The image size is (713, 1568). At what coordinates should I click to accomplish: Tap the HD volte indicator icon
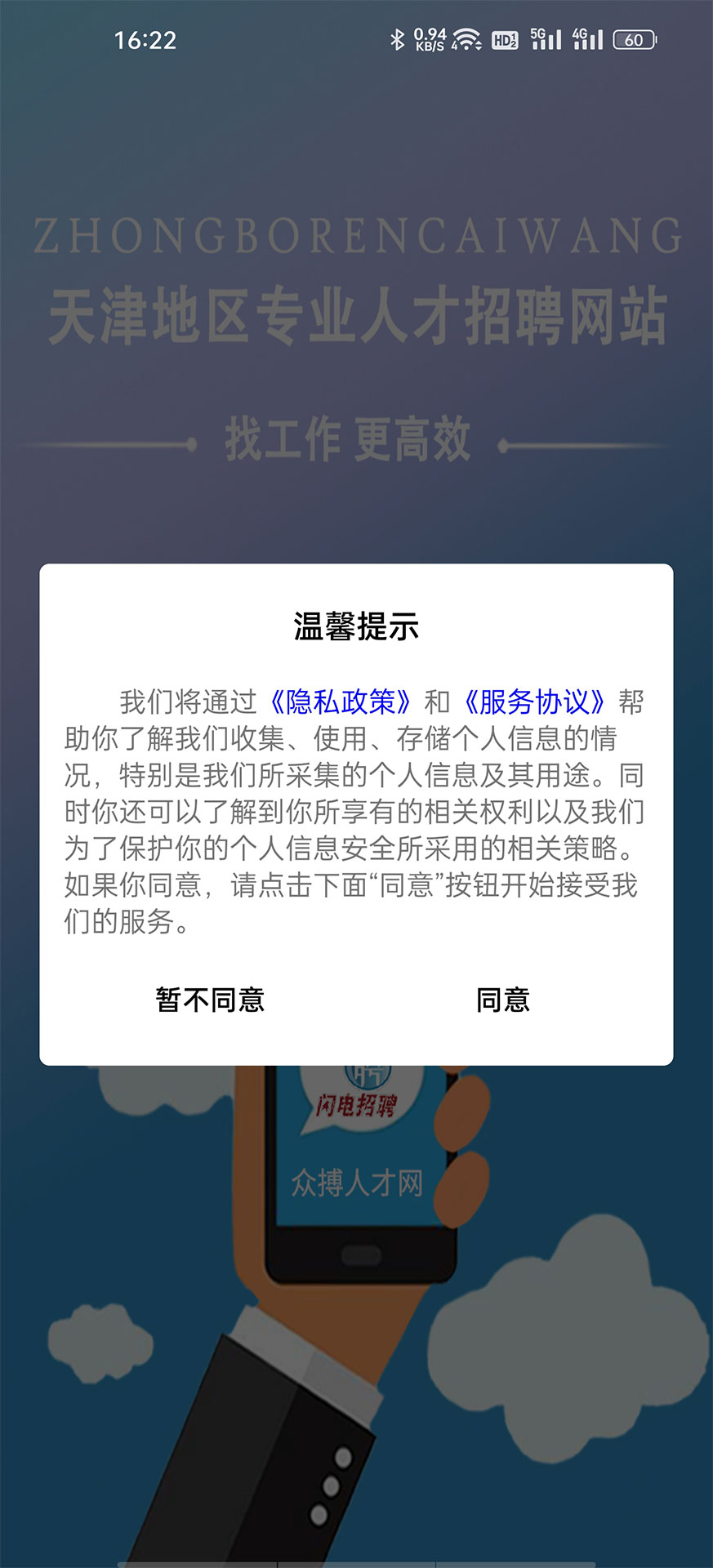[506, 38]
